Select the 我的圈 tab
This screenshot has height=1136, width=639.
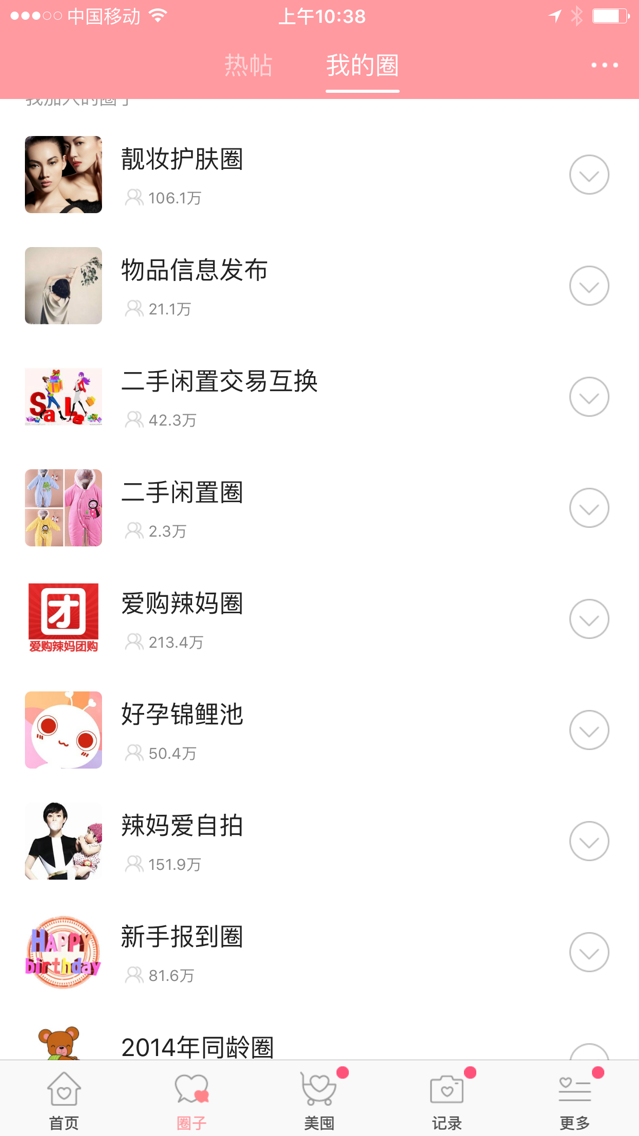[362, 66]
